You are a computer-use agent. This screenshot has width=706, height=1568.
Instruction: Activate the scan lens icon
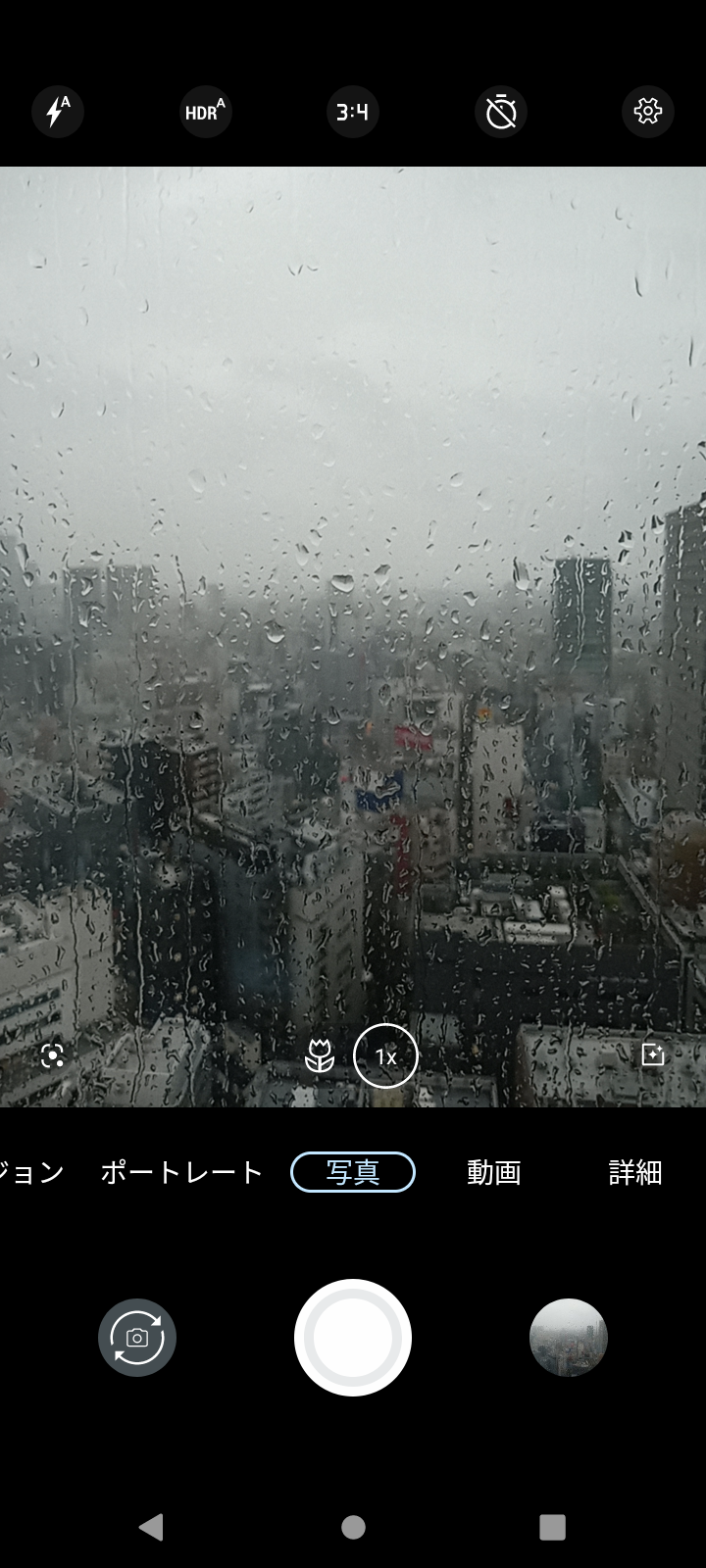tap(53, 1055)
